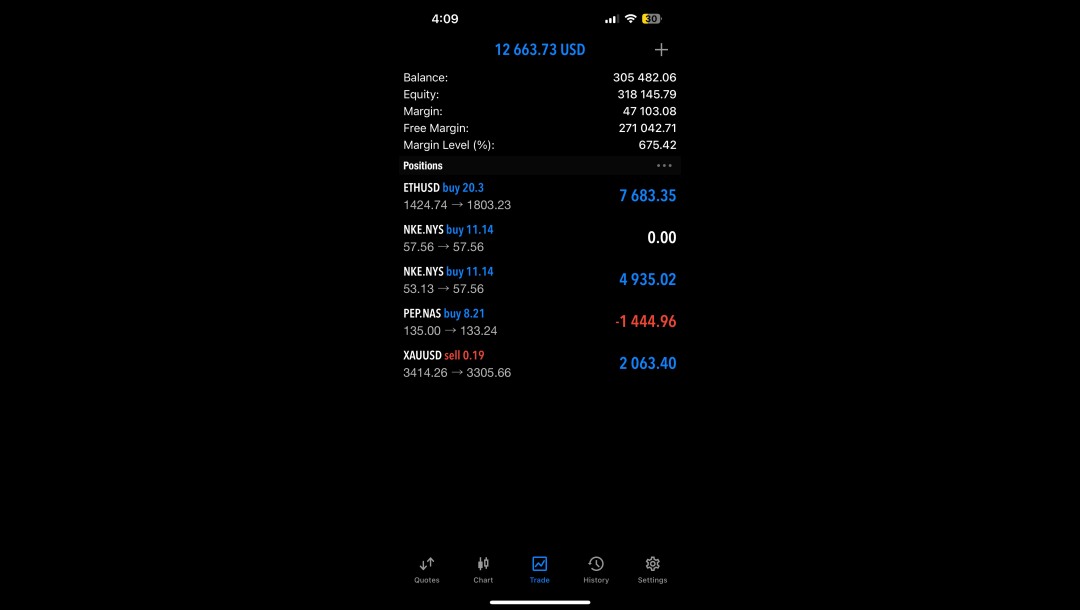View the History tab
This screenshot has height=610, width=1080.
pyautogui.click(x=596, y=570)
